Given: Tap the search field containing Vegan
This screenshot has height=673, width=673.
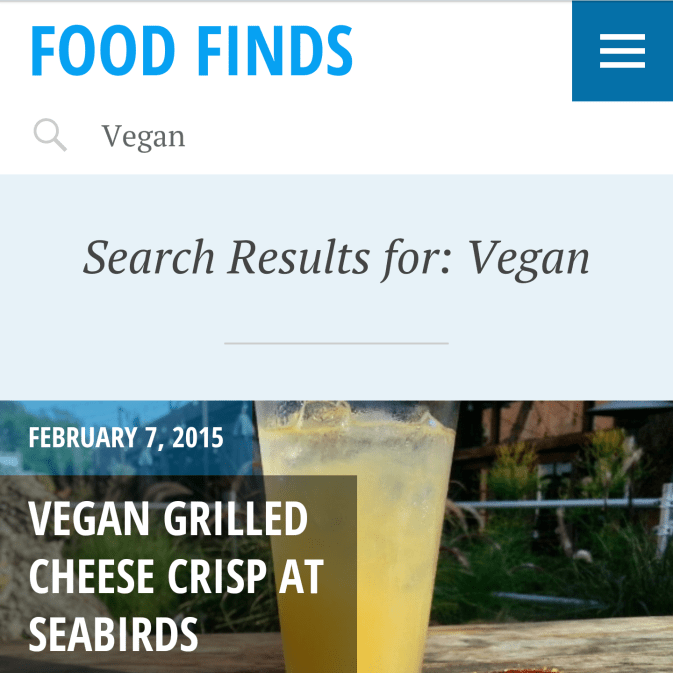Looking at the screenshot, I should pyautogui.click(x=300, y=136).
